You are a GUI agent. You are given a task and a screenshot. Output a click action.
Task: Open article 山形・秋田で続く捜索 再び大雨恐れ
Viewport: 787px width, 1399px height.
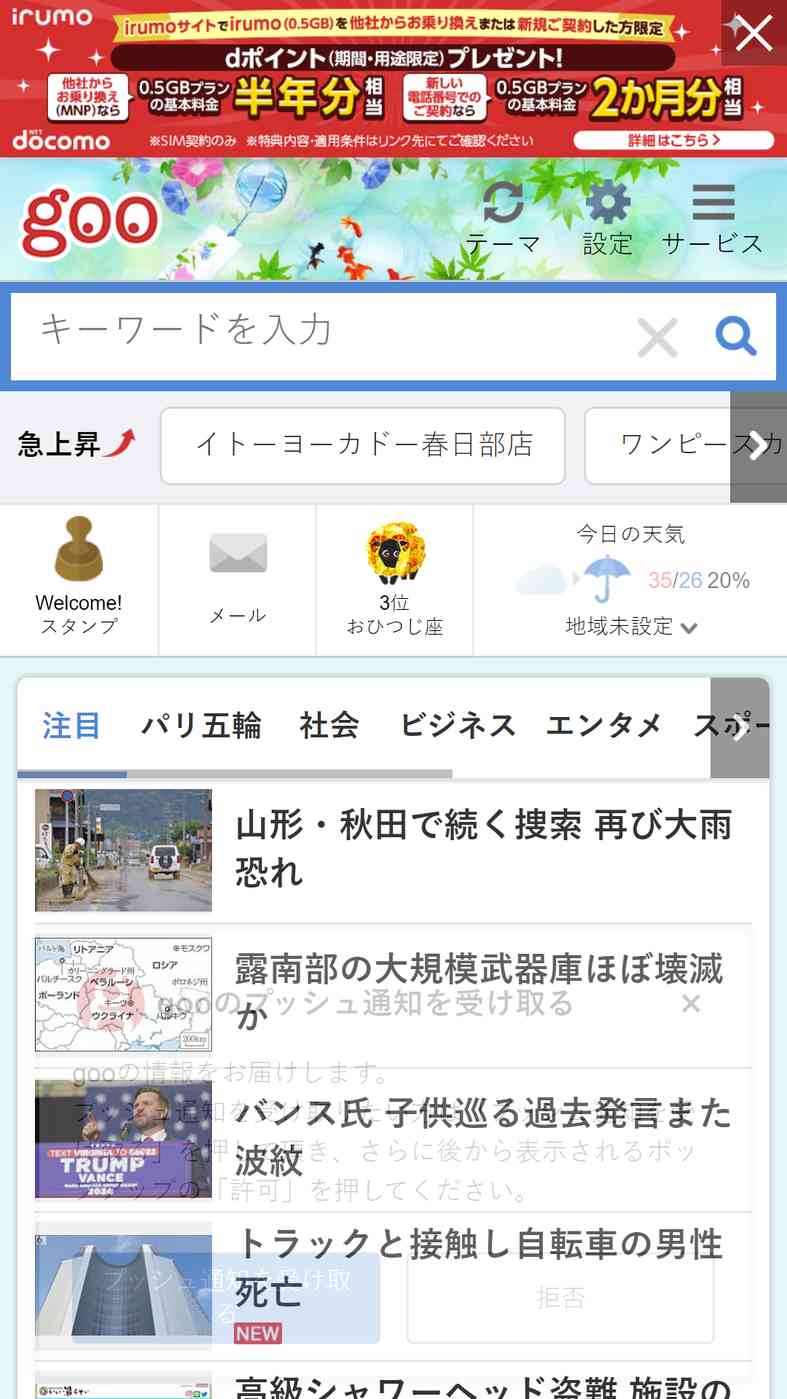[484, 849]
